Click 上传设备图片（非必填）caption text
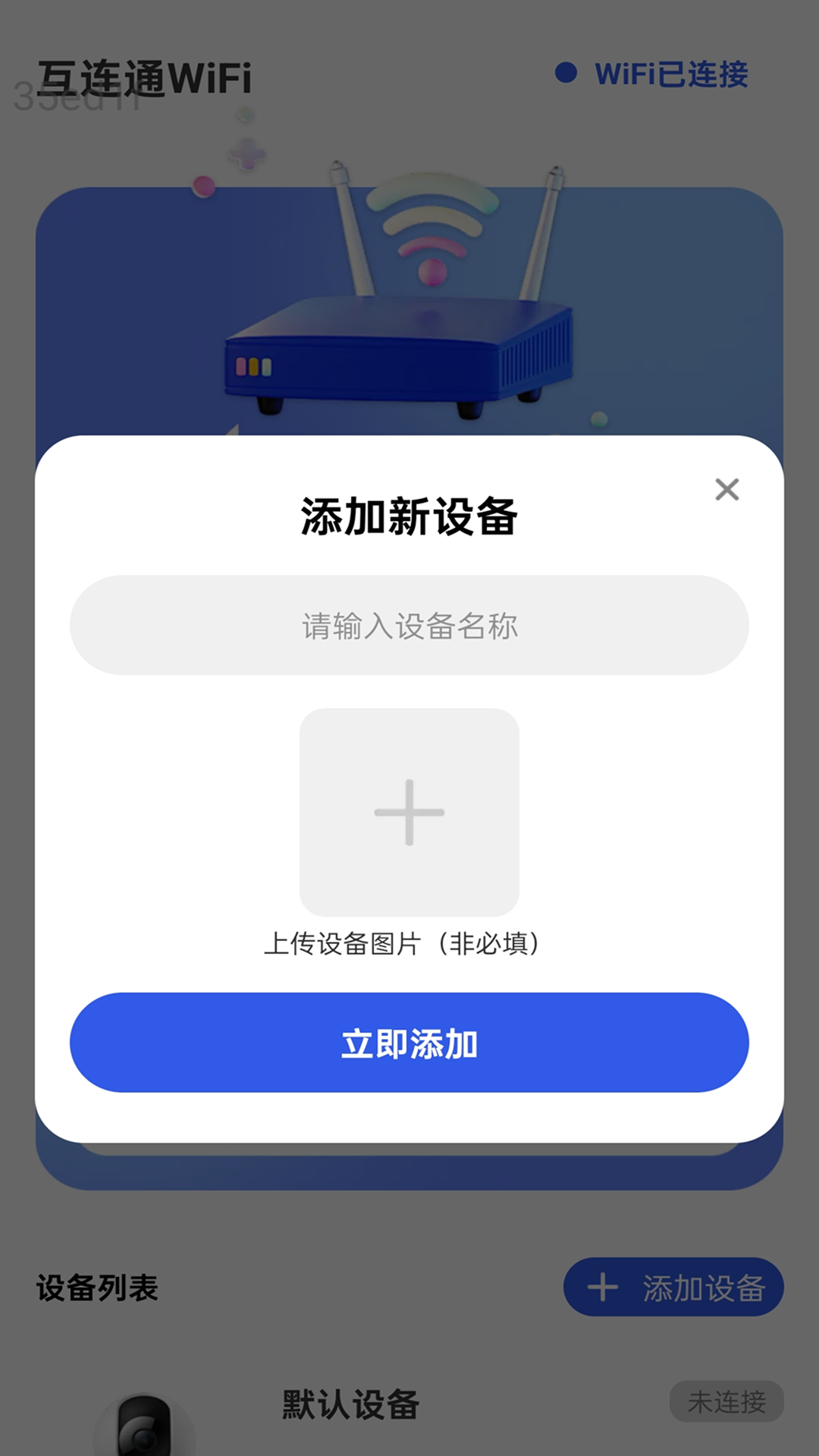819x1456 pixels. [x=408, y=943]
